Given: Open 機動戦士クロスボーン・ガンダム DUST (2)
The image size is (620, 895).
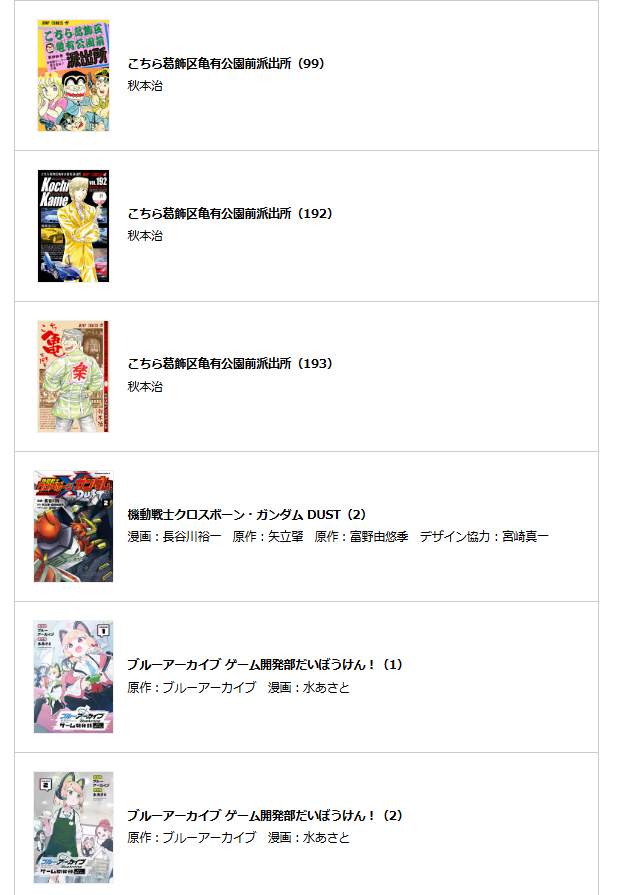Looking at the screenshot, I should (x=246, y=515).
